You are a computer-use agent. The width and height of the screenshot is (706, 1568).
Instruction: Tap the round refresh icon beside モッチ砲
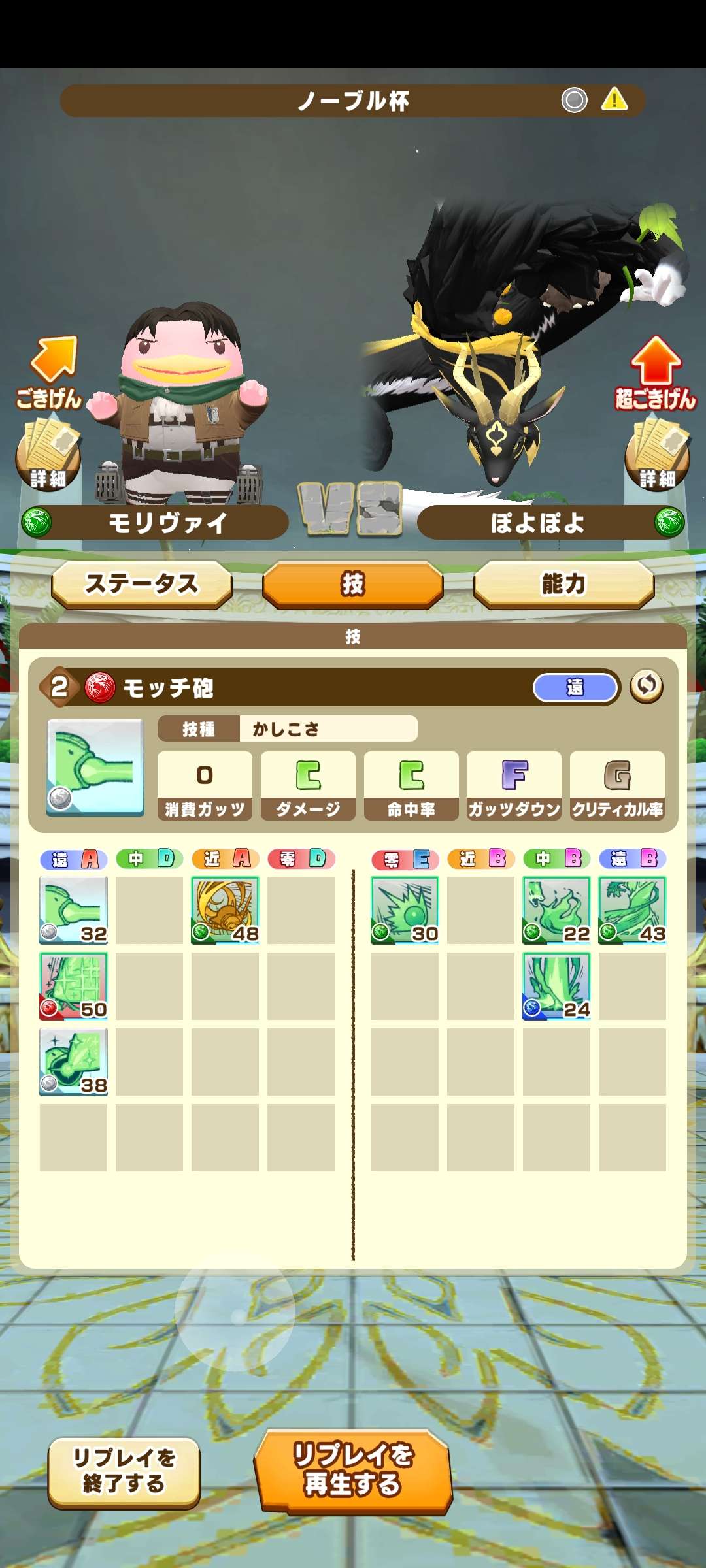click(646, 686)
